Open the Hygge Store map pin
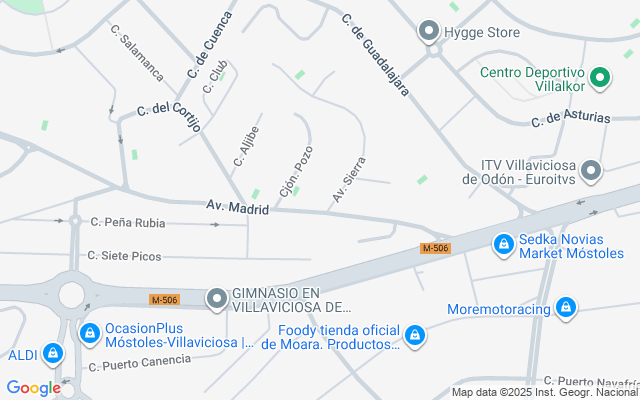640x400 pixels. 430,32
